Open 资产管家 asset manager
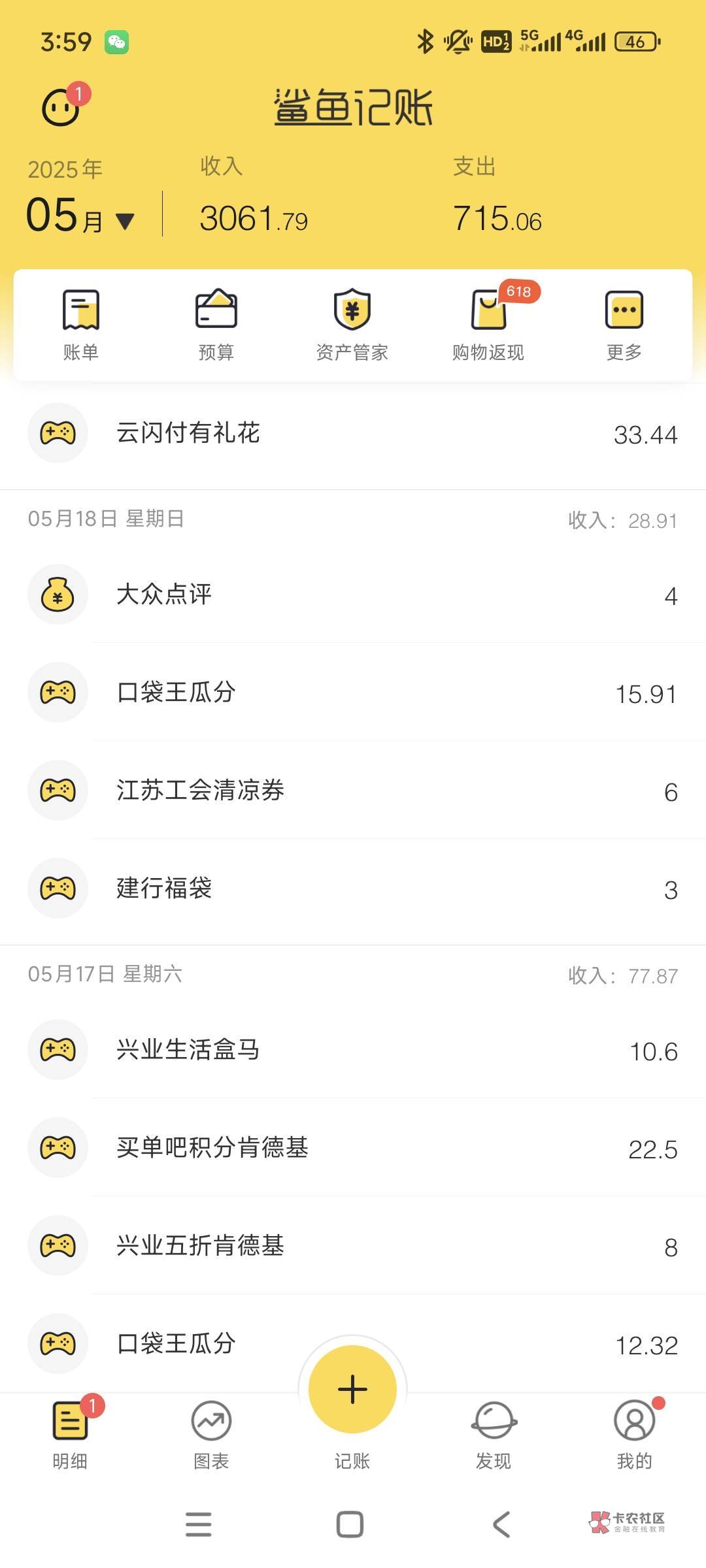Screen dimensions: 706x1568 [352, 325]
